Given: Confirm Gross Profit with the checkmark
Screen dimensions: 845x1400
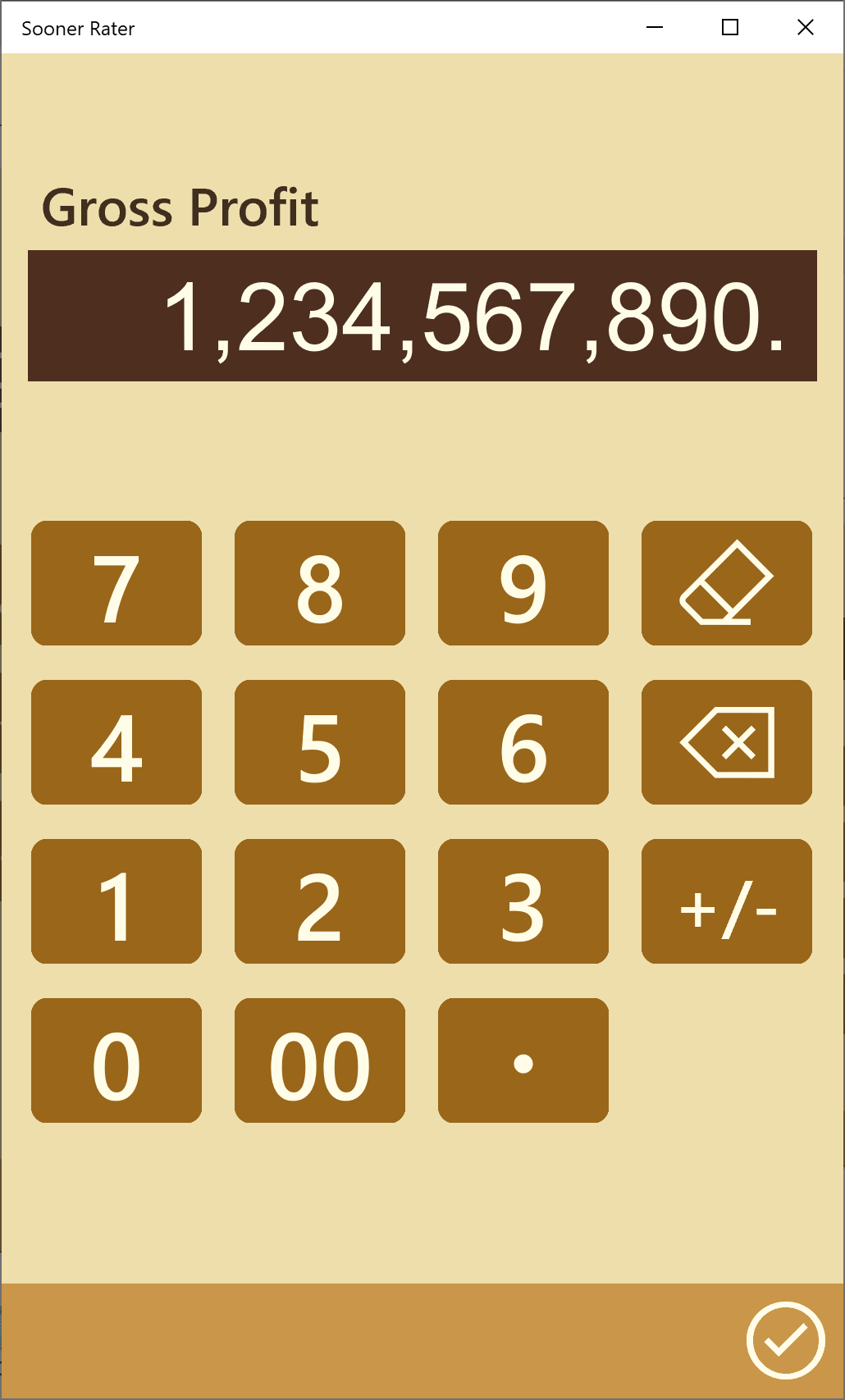Looking at the screenshot, I should (785, 1341).
